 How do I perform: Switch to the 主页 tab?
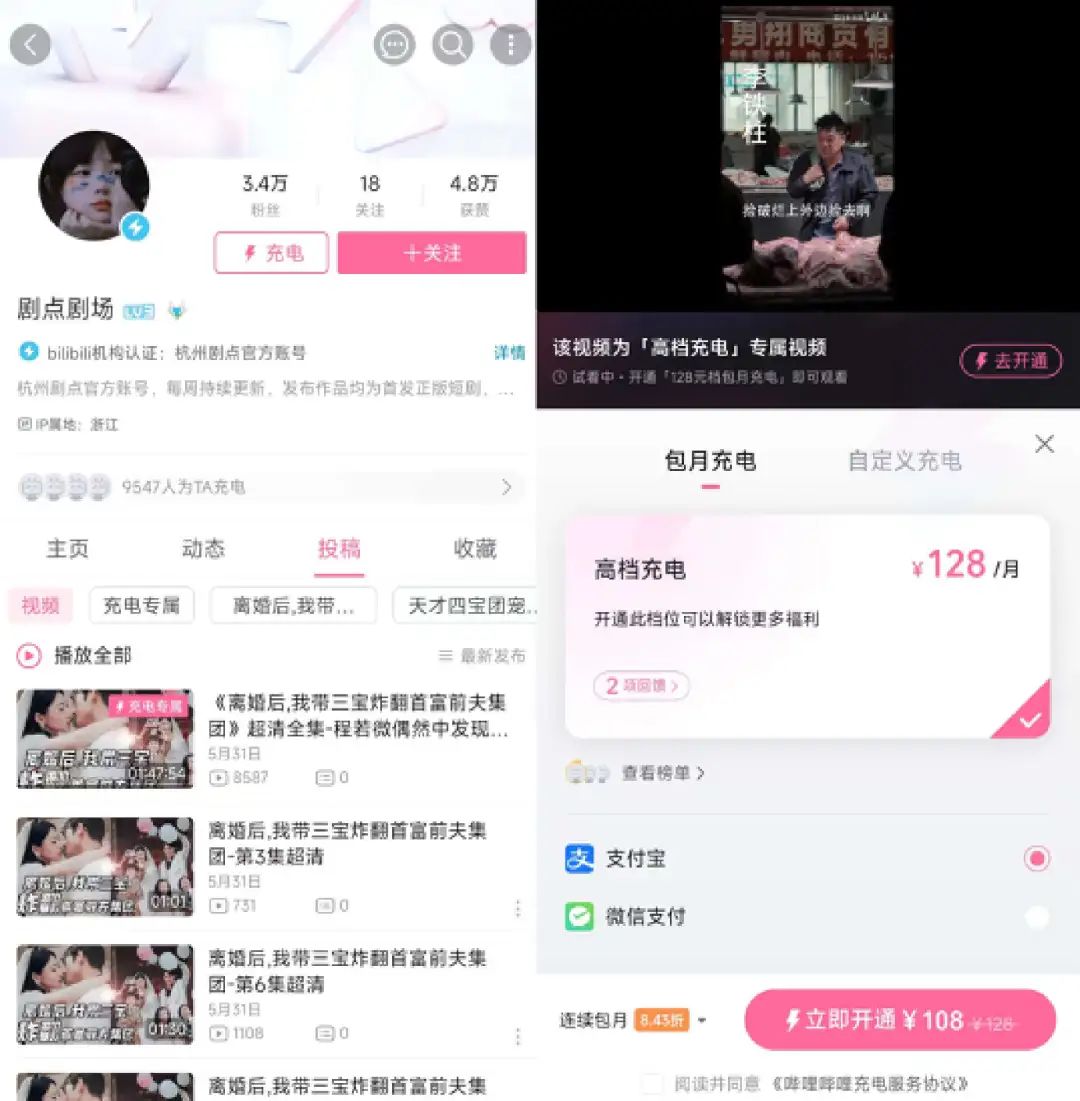point(67,548)
